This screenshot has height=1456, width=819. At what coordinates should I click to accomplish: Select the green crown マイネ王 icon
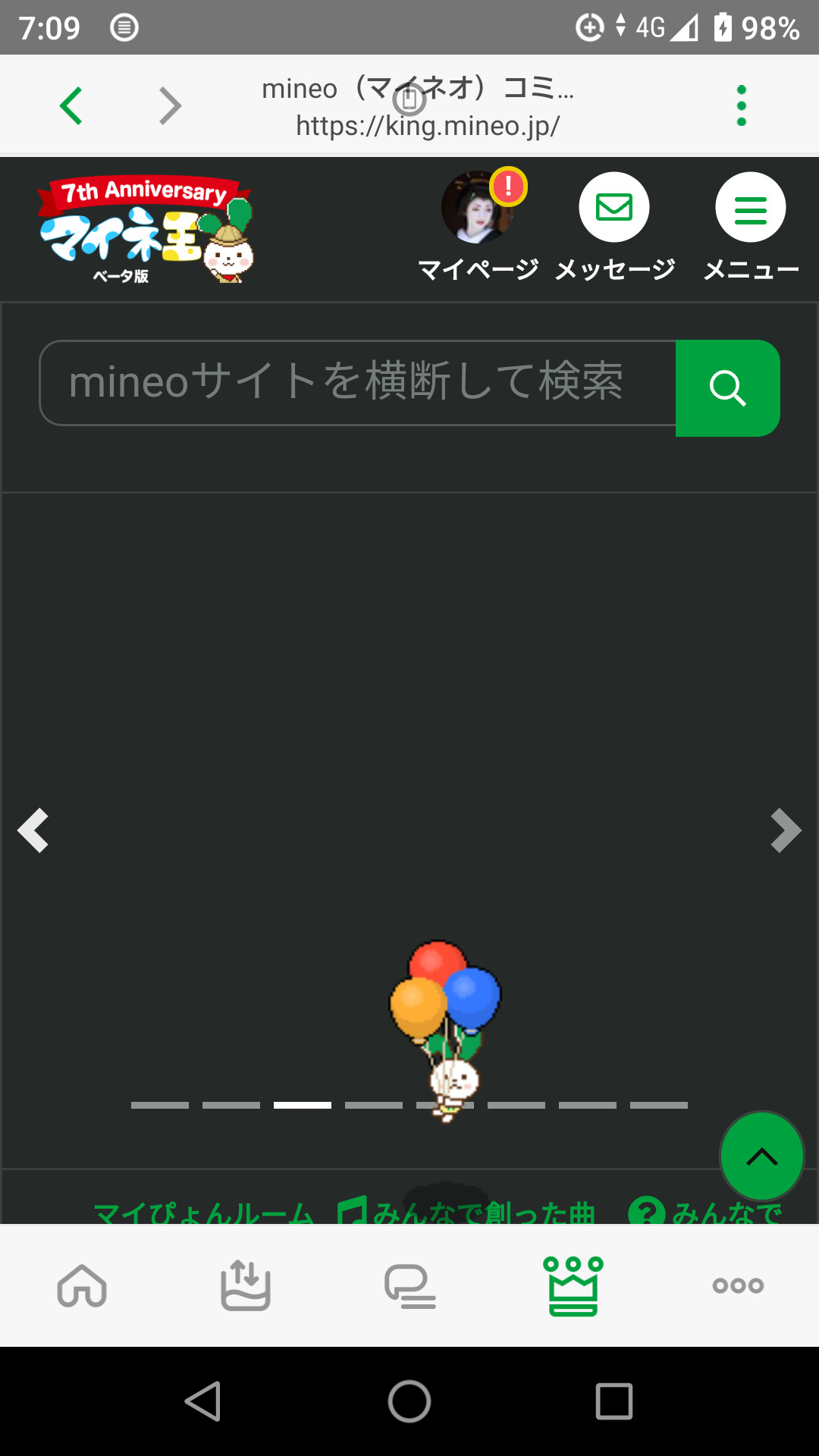[x=573, y=1285]
